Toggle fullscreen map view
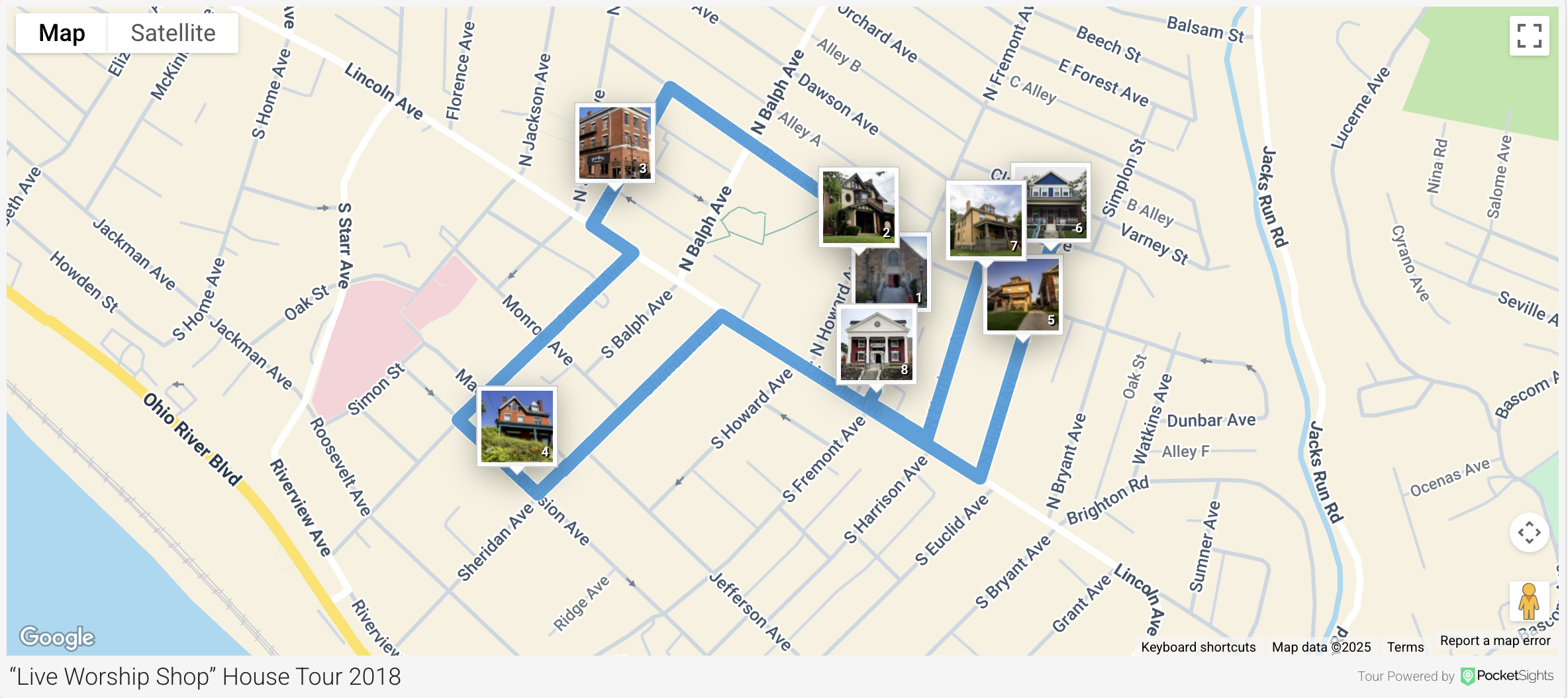The height and width of the screenshot is (698, 1568). pos(1529,36)
